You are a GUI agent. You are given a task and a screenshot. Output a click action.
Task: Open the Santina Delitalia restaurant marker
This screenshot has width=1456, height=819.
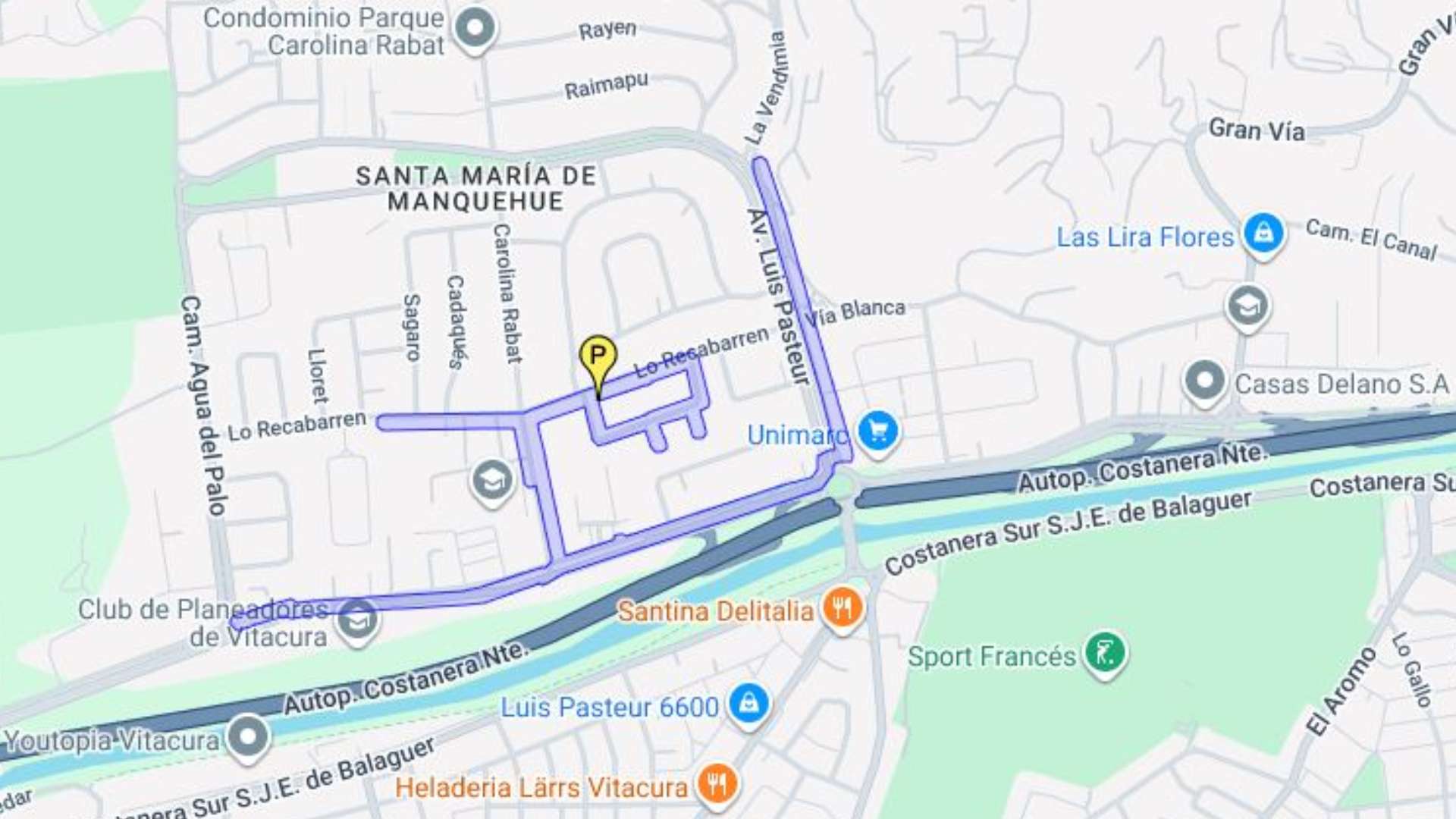pyautogui.click(x=842, y=607)
